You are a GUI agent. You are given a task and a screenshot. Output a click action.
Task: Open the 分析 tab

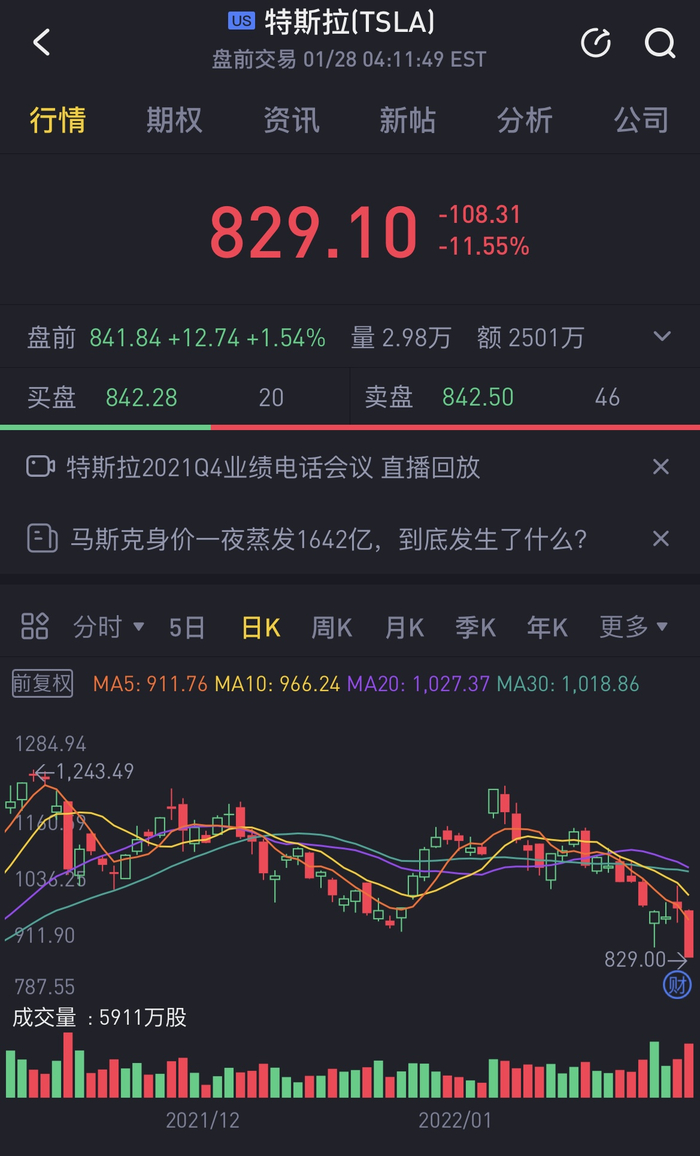(x=524, y=119)
